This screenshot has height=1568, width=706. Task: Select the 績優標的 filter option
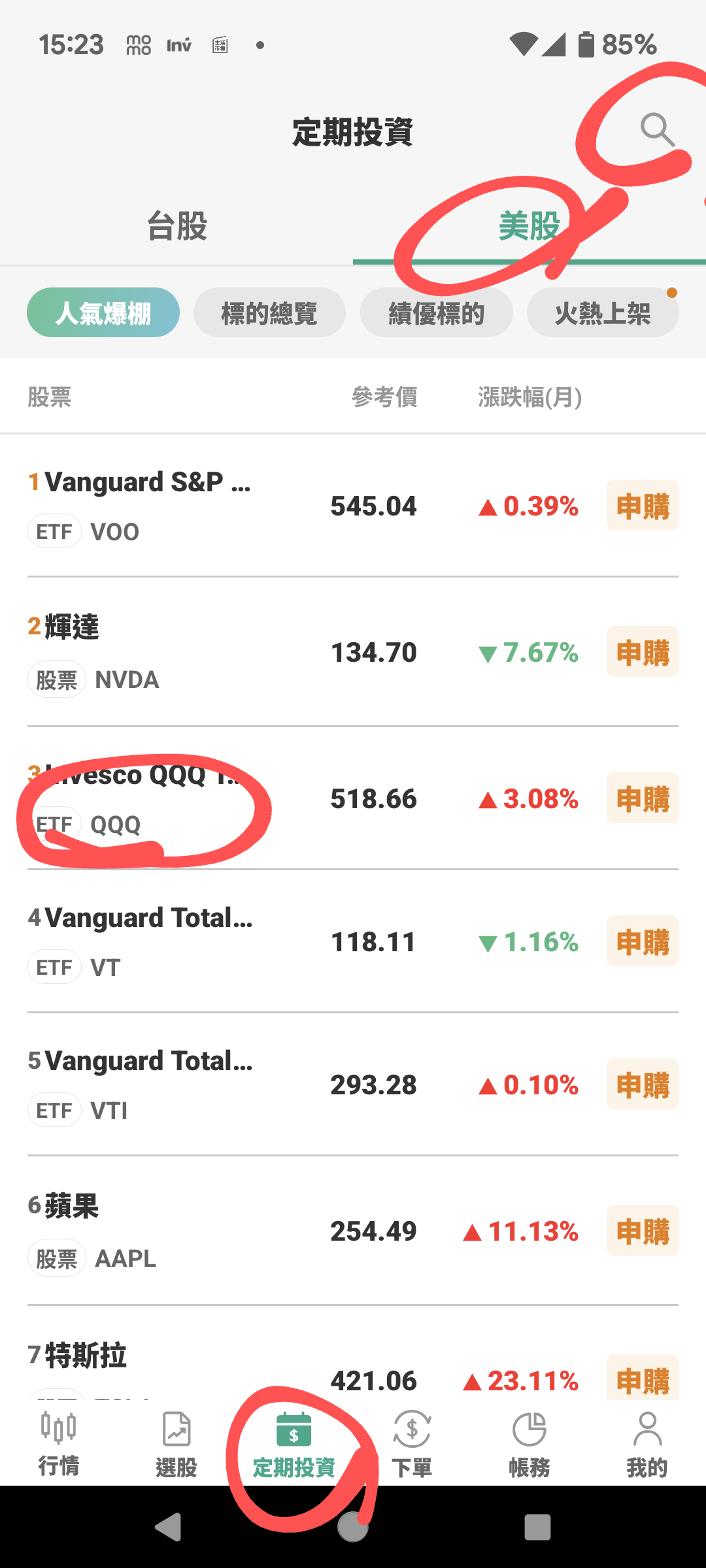click(437, 312)
